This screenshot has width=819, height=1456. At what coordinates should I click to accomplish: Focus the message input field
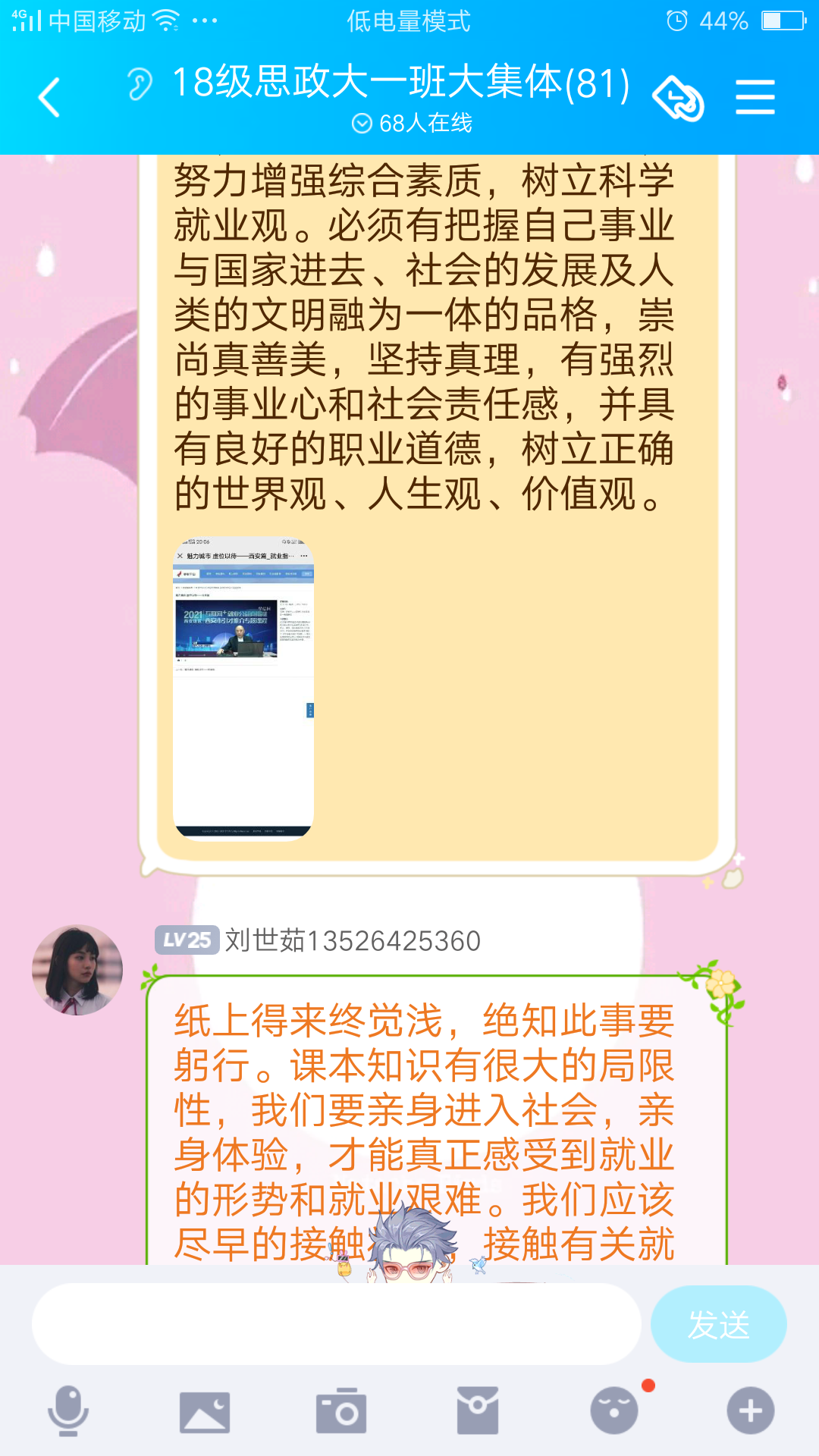pyautogui.click(x=336, y=1324)
